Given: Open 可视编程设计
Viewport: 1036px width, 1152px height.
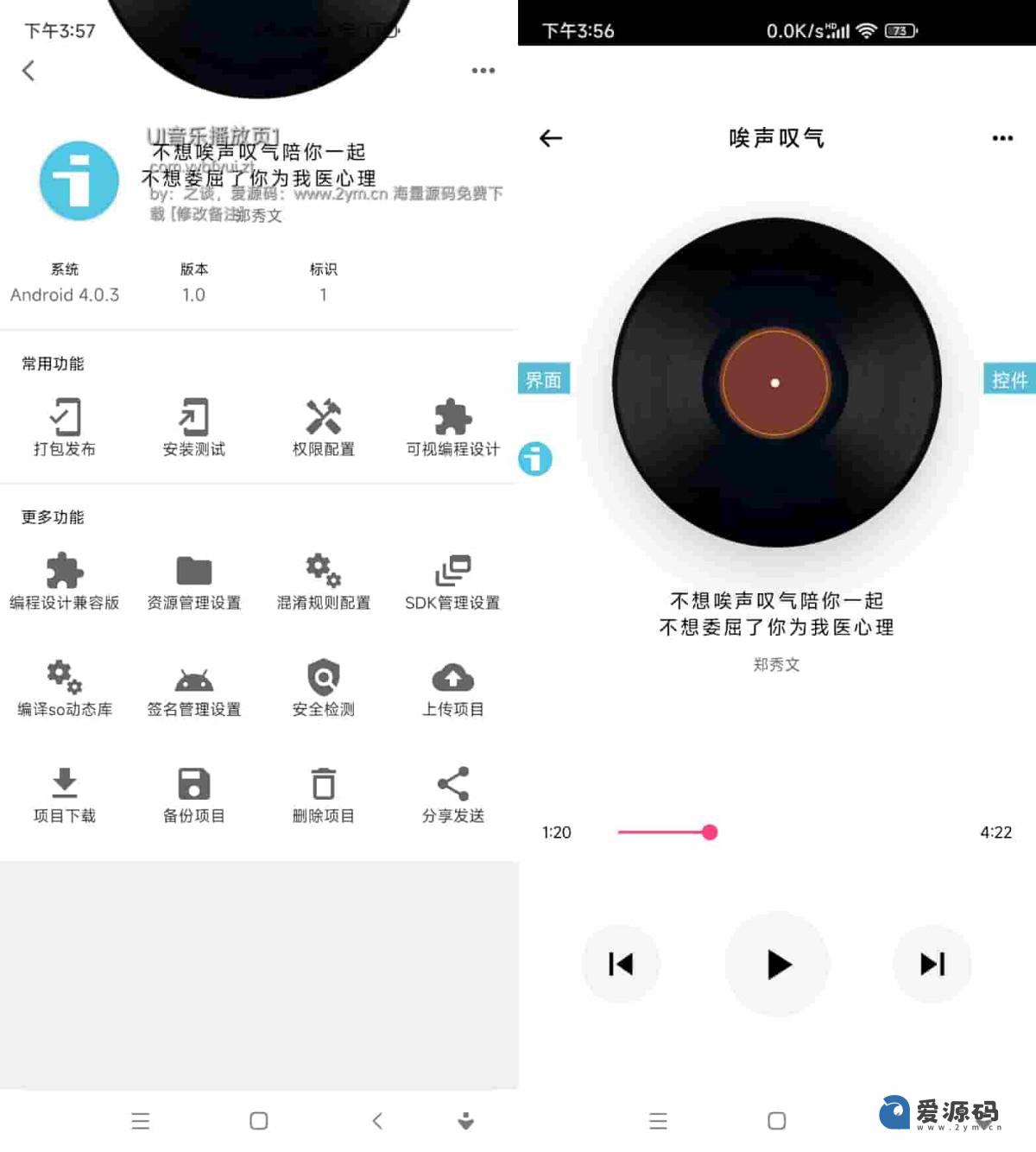Looking at the screenshot, I should coord(453,427).
